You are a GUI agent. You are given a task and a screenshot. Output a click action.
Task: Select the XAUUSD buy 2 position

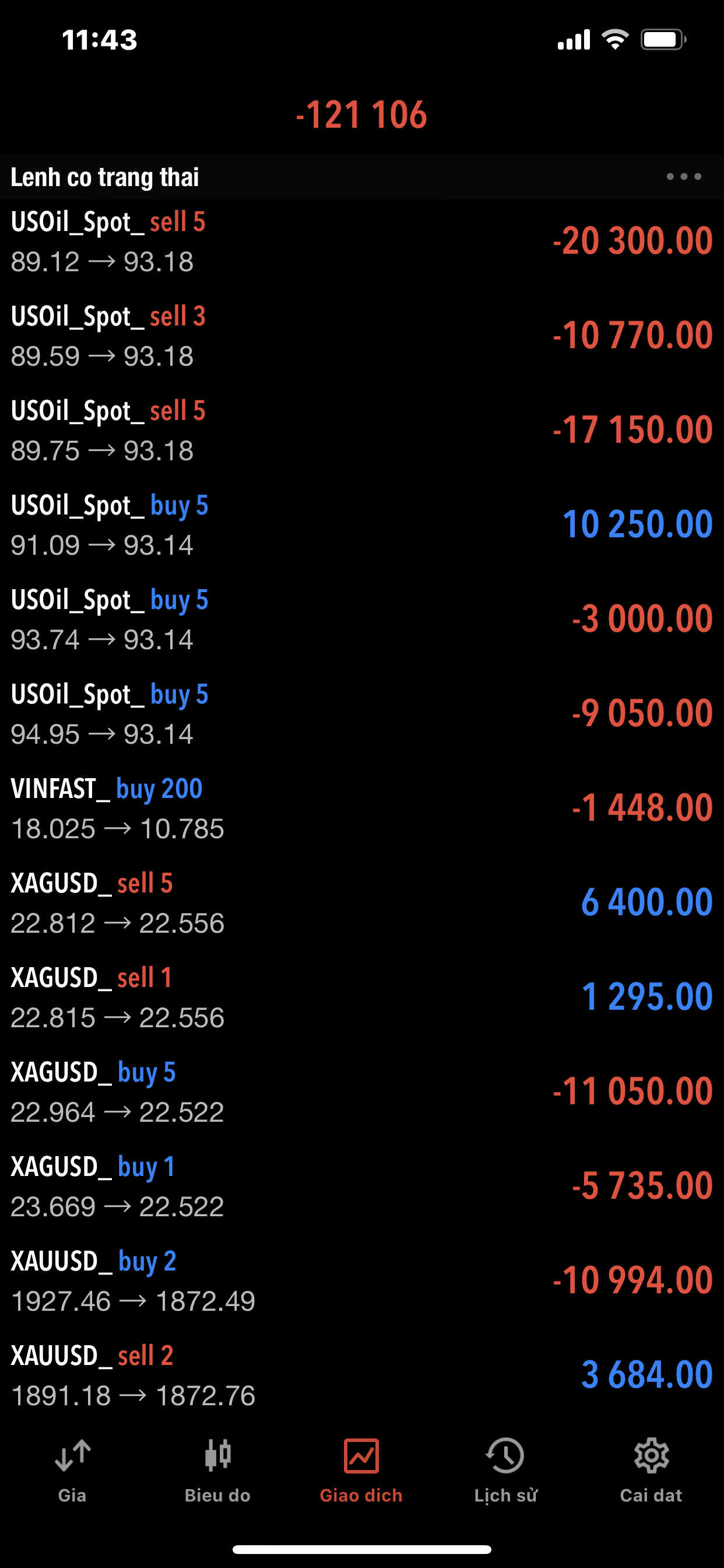(361, 1280)
